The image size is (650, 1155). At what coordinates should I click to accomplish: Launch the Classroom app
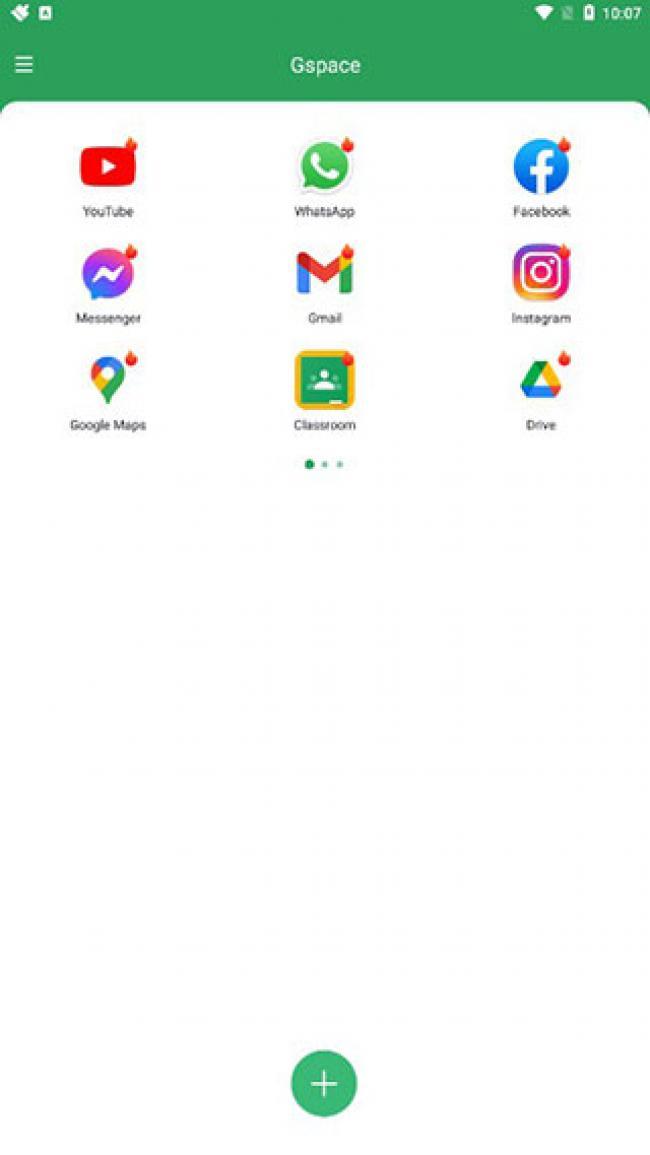point(324,381)
